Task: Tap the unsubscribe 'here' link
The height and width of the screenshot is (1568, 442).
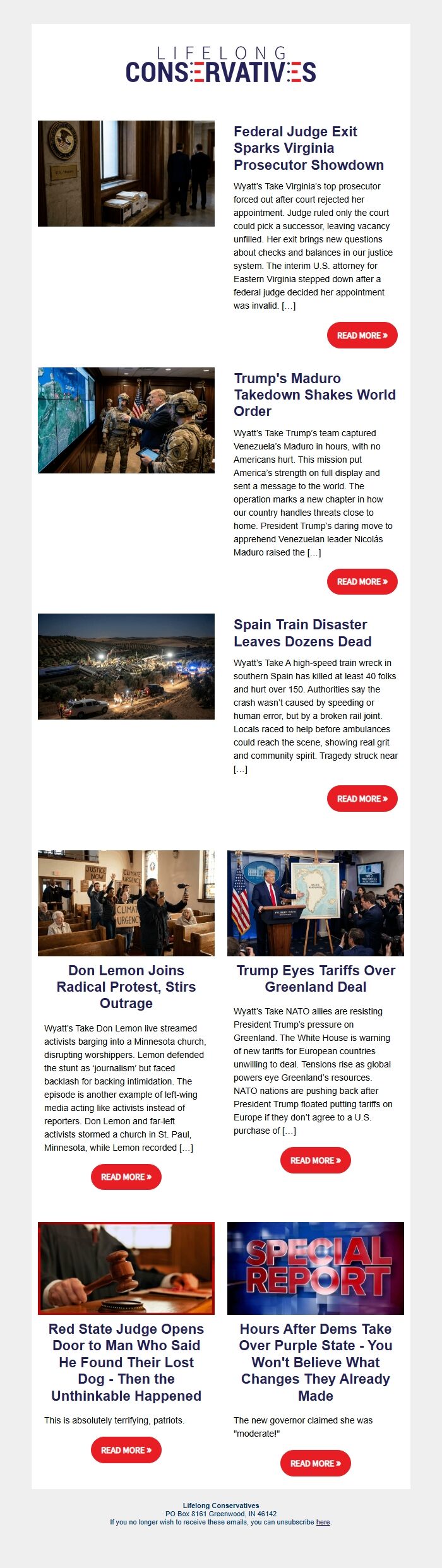Action: 323,1522
